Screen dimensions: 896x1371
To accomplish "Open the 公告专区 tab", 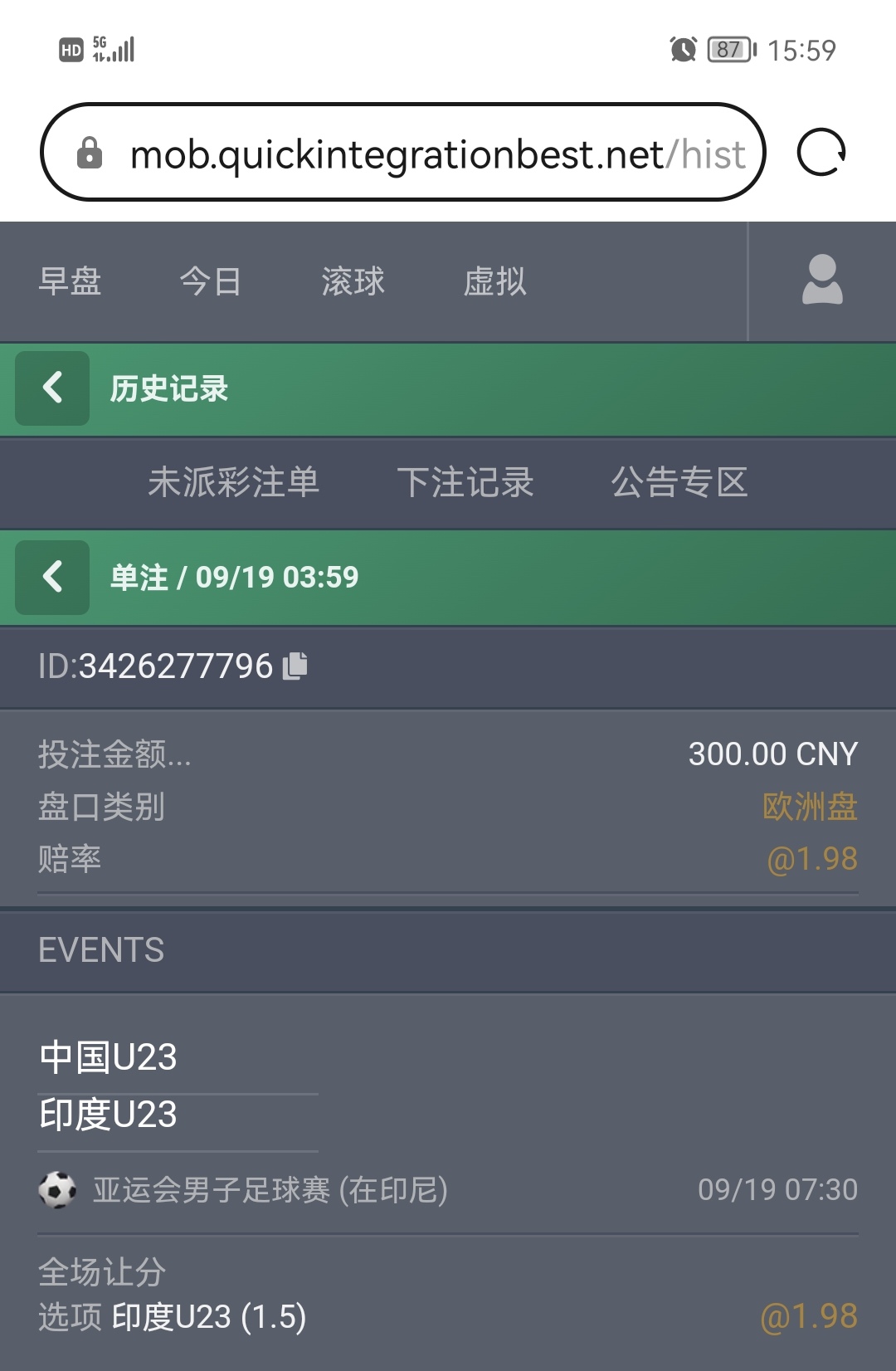I will point(679,482).
